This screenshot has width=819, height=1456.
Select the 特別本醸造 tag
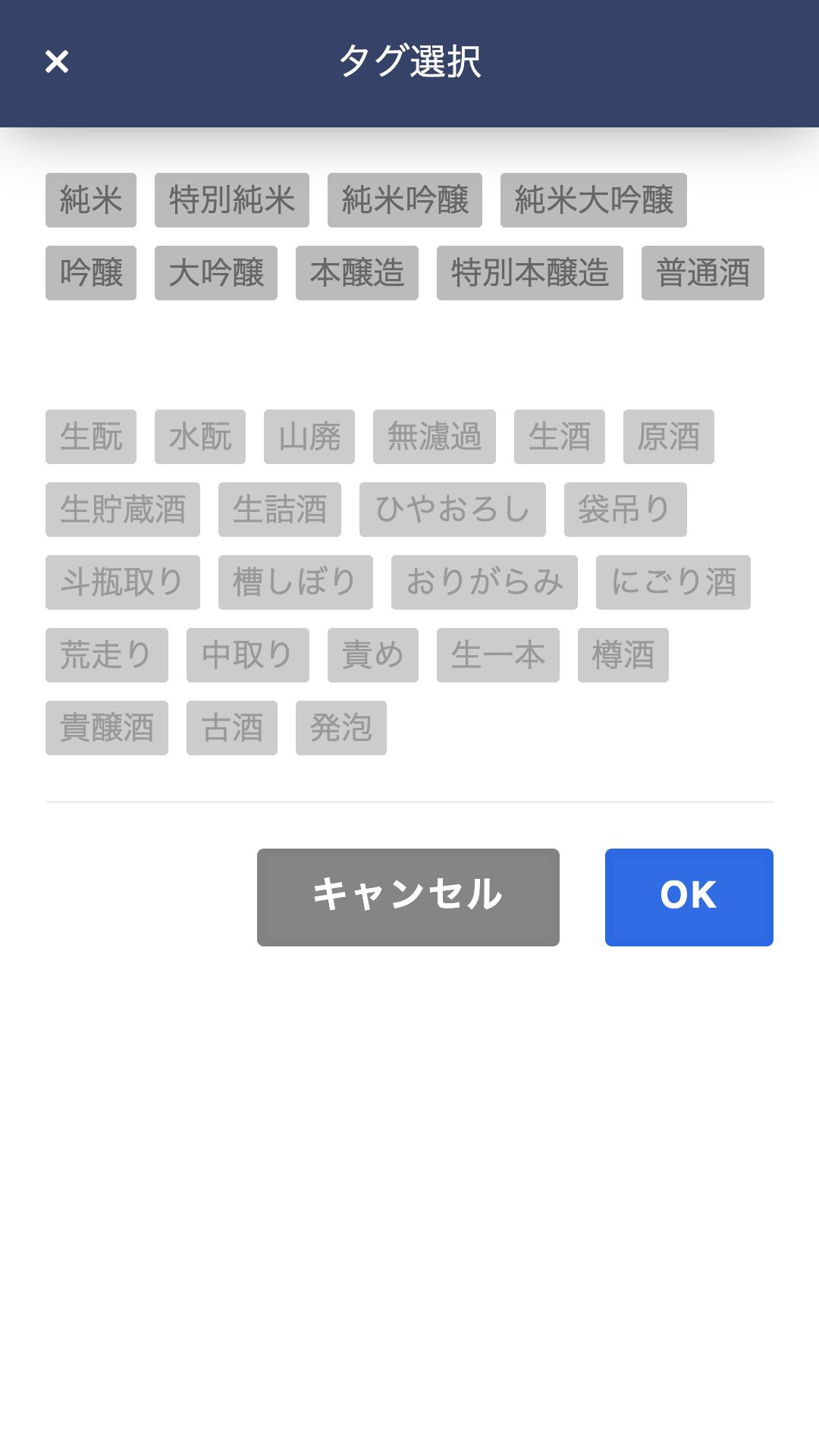(530, 273)
